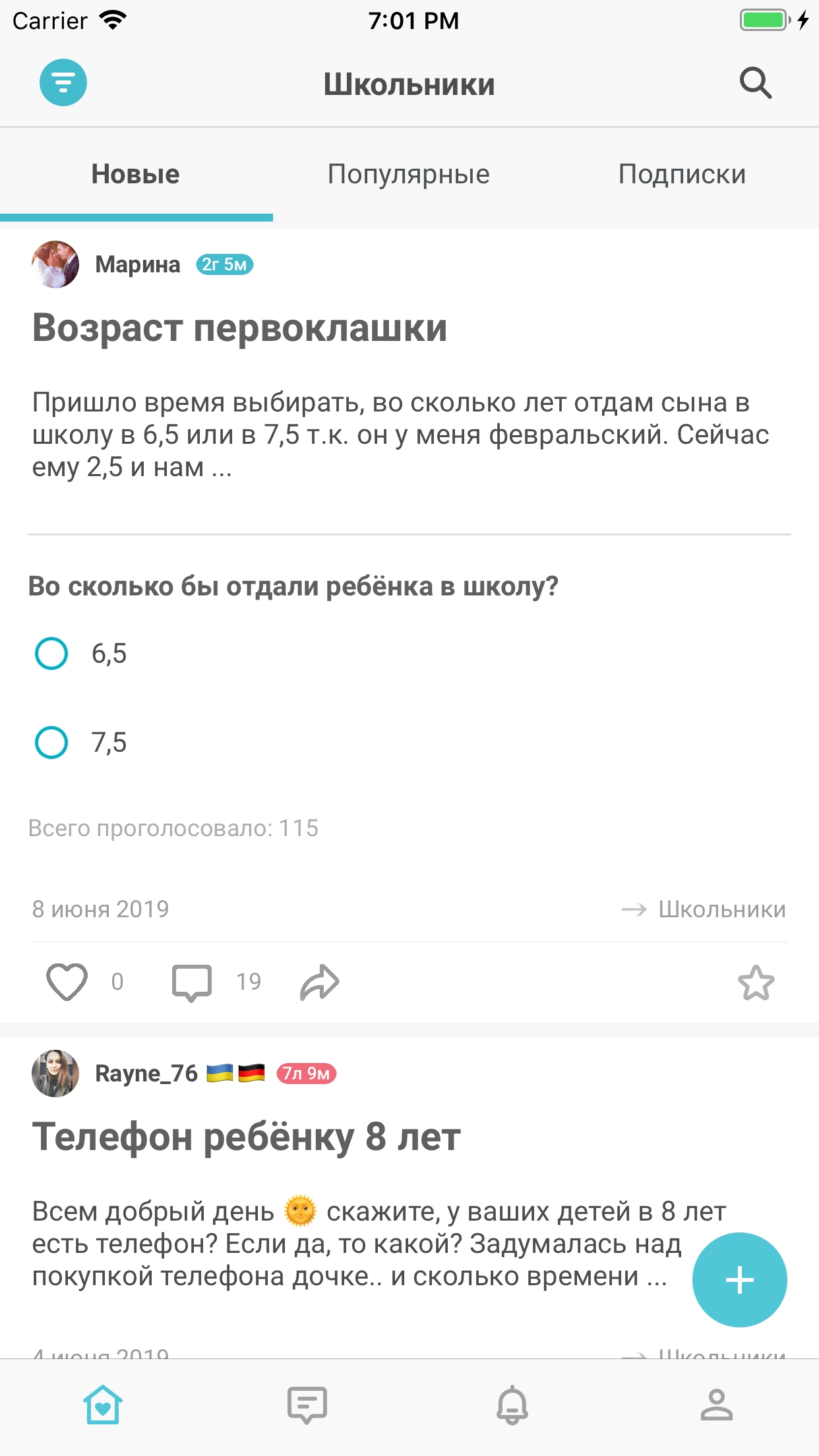This screenshot has height=1456, width=819.
Task: Open comments on Марина's poll post
Action: [x=191, y=981]
